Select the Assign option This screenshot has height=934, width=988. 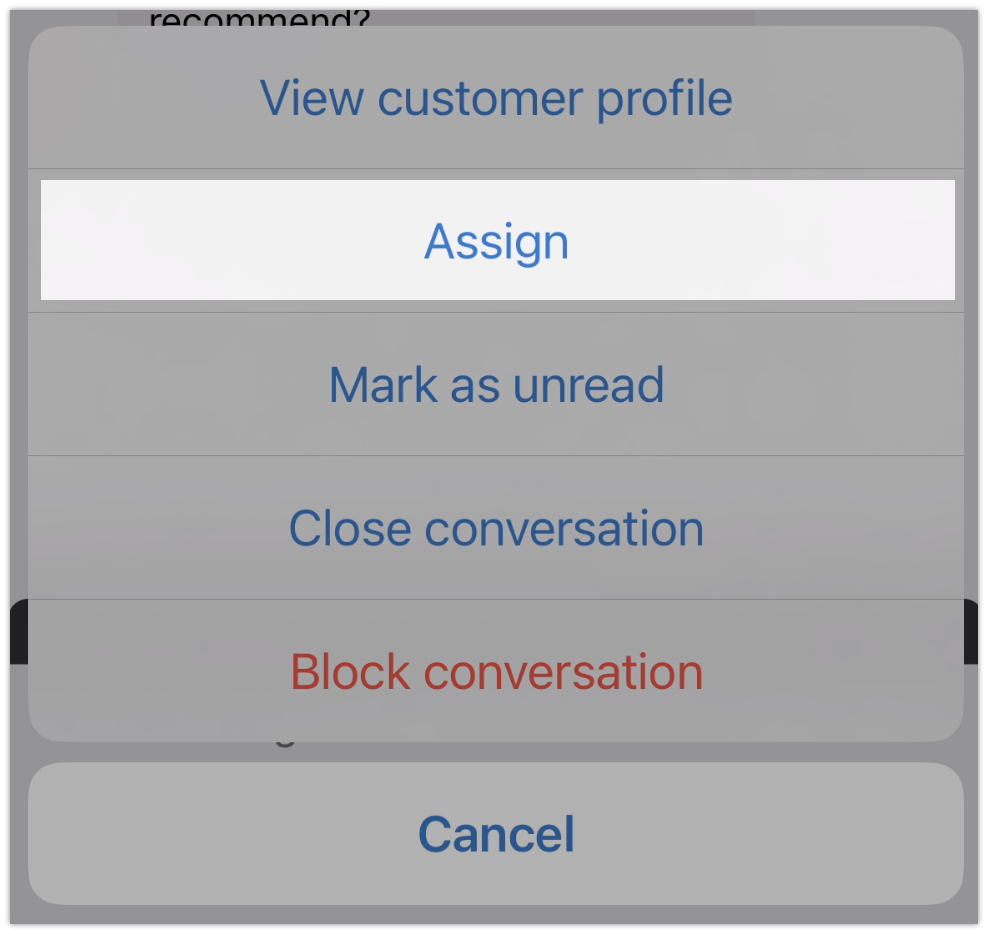496,241
